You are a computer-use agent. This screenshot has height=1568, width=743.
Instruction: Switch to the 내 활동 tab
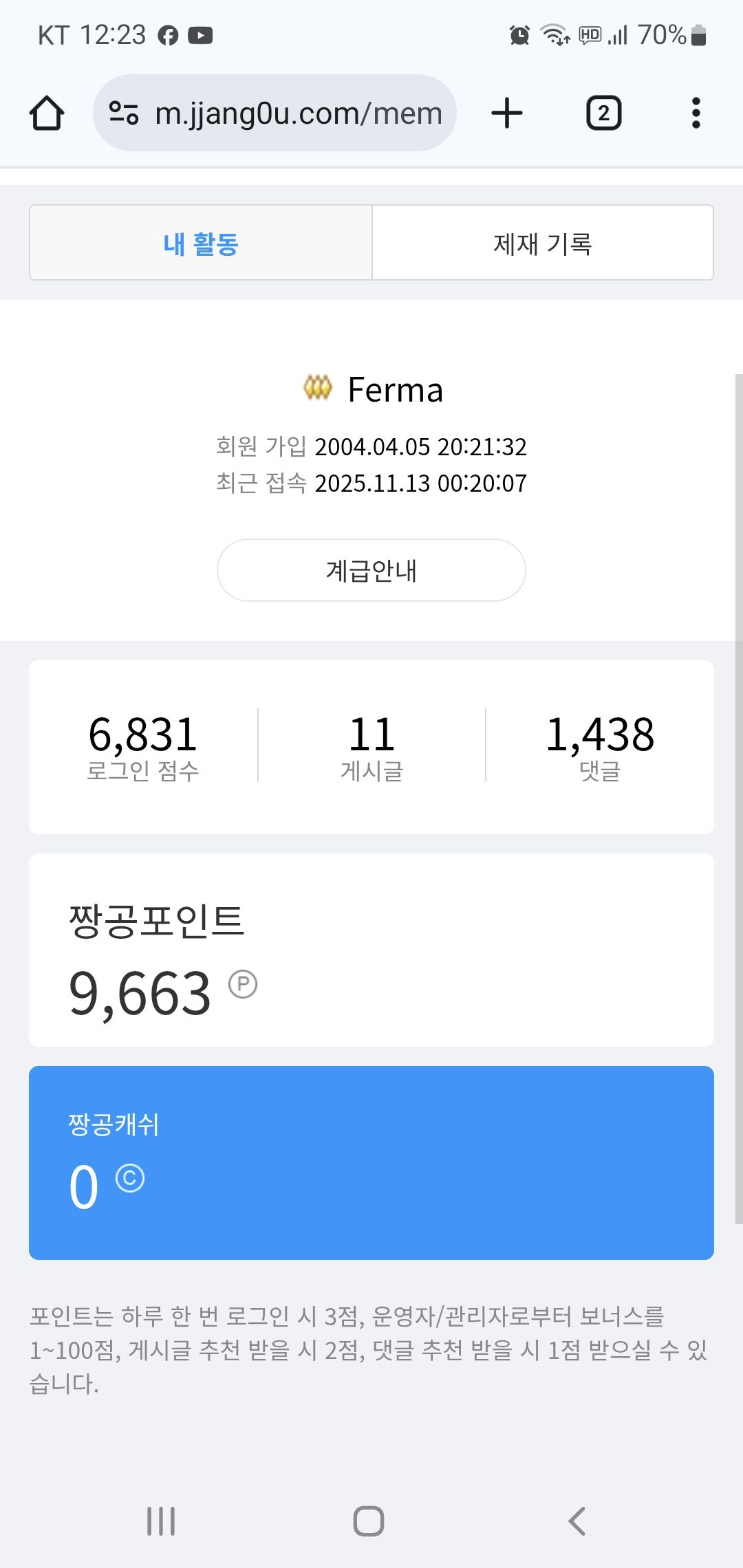tap(201, 243)
